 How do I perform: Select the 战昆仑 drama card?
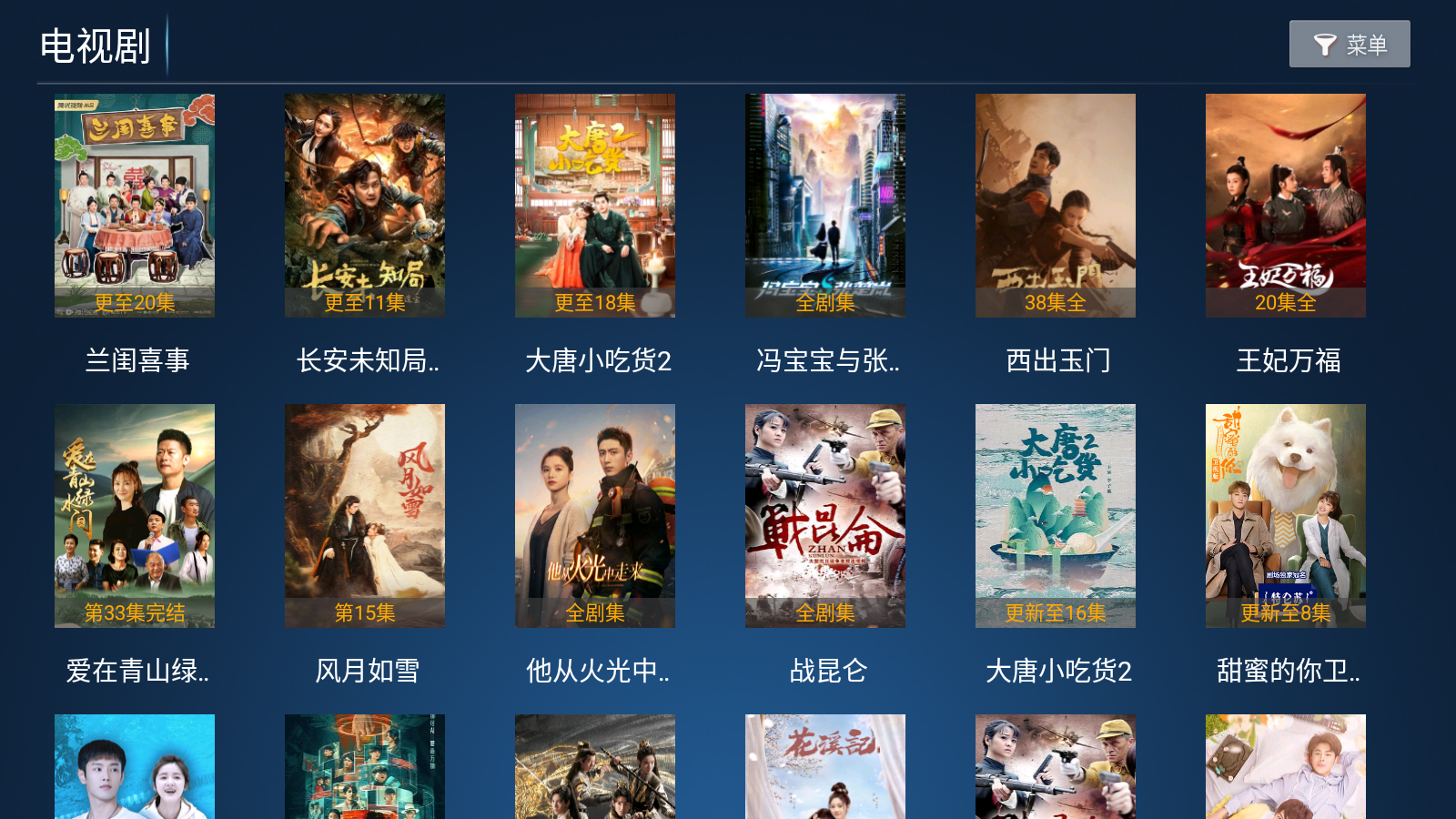[x=825, y=516]
